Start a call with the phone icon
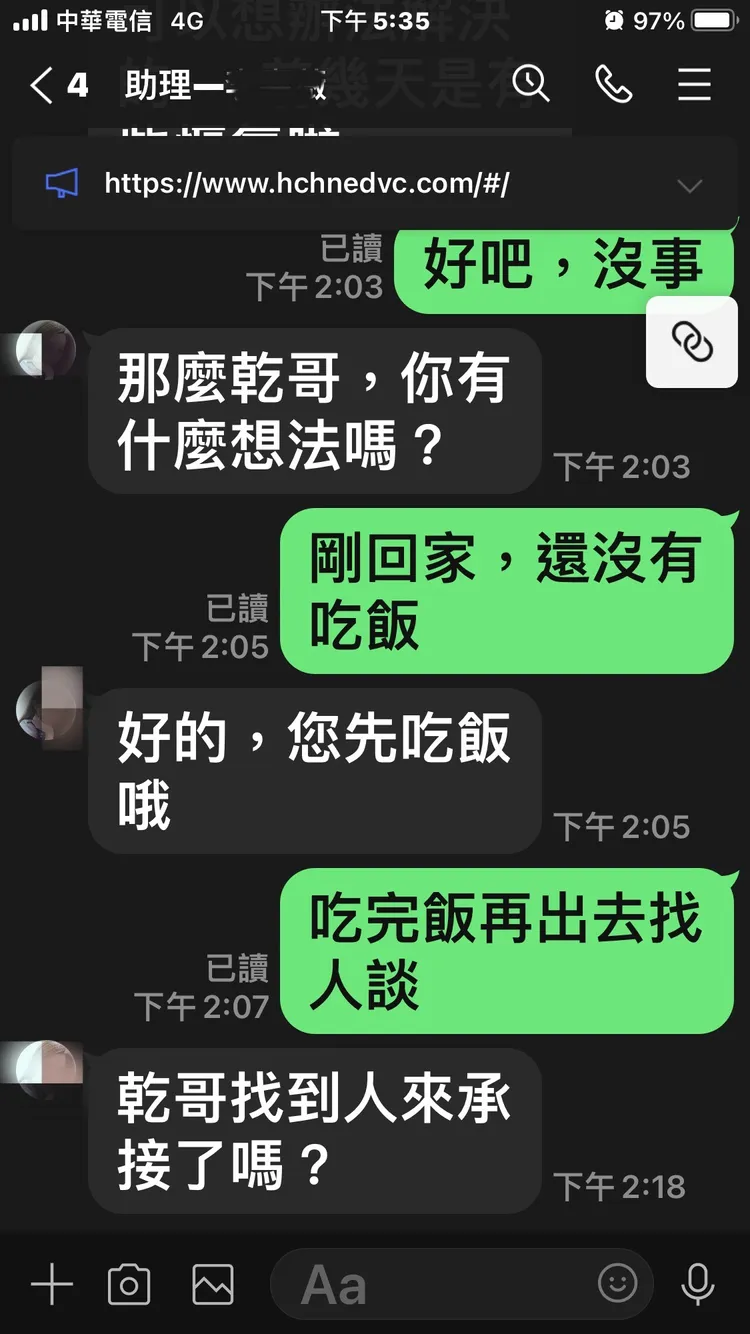750x1334 pixels. tap(614, 86)
